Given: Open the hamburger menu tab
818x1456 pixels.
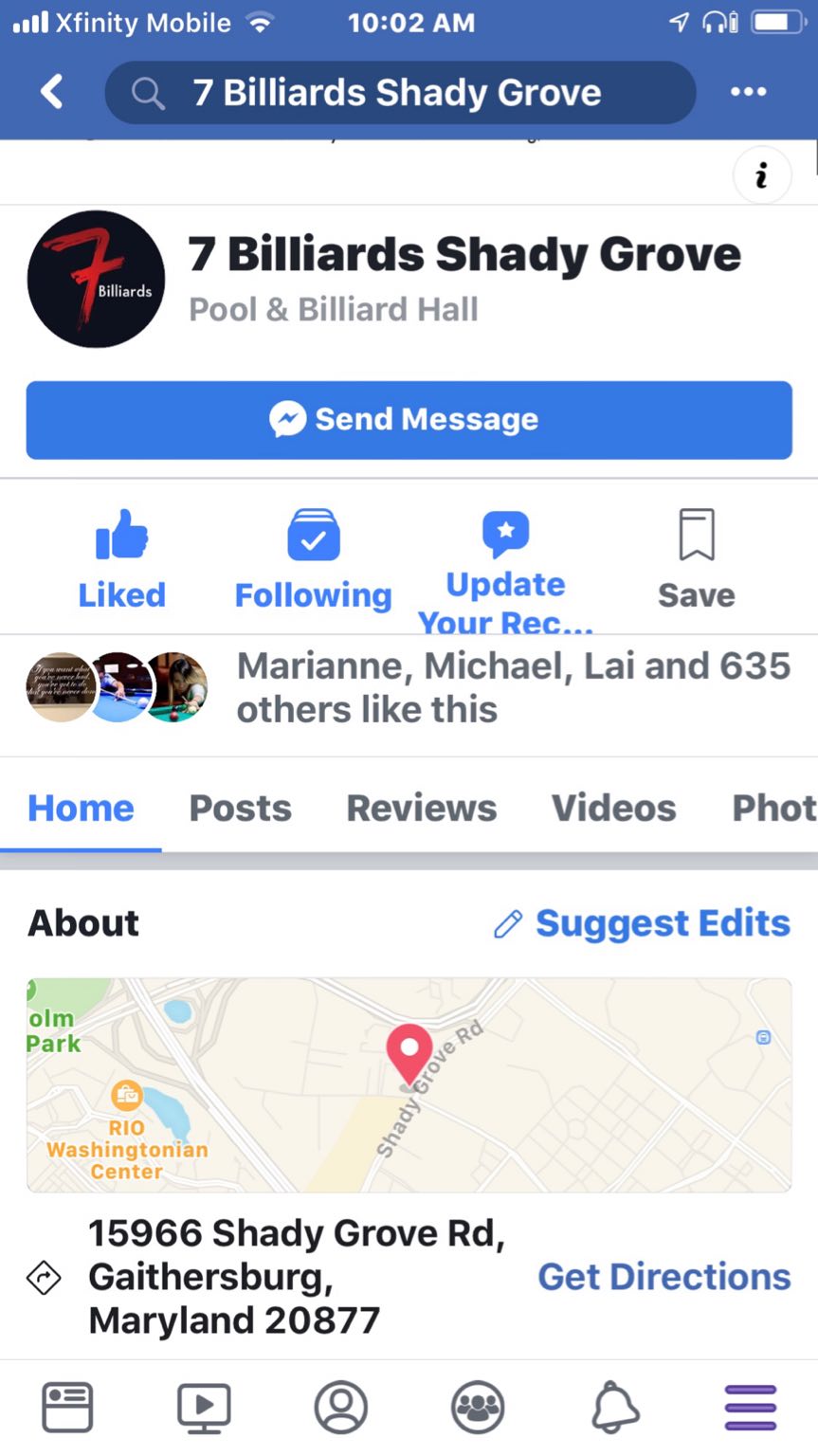Looking at the screenshot, I should 751,1407.
